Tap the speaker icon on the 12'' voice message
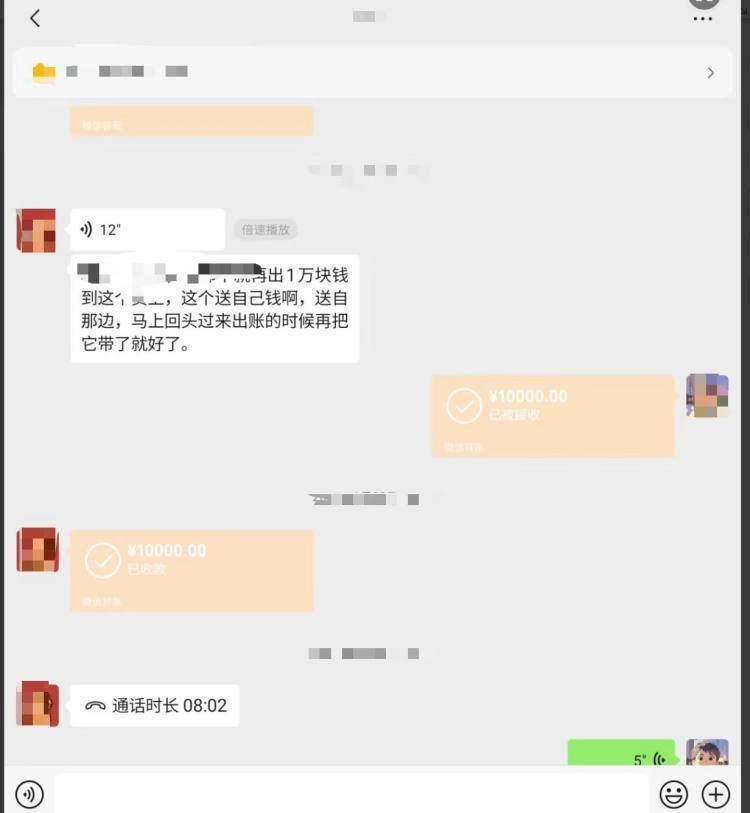 pyautogui.click(x=85, y=229)
